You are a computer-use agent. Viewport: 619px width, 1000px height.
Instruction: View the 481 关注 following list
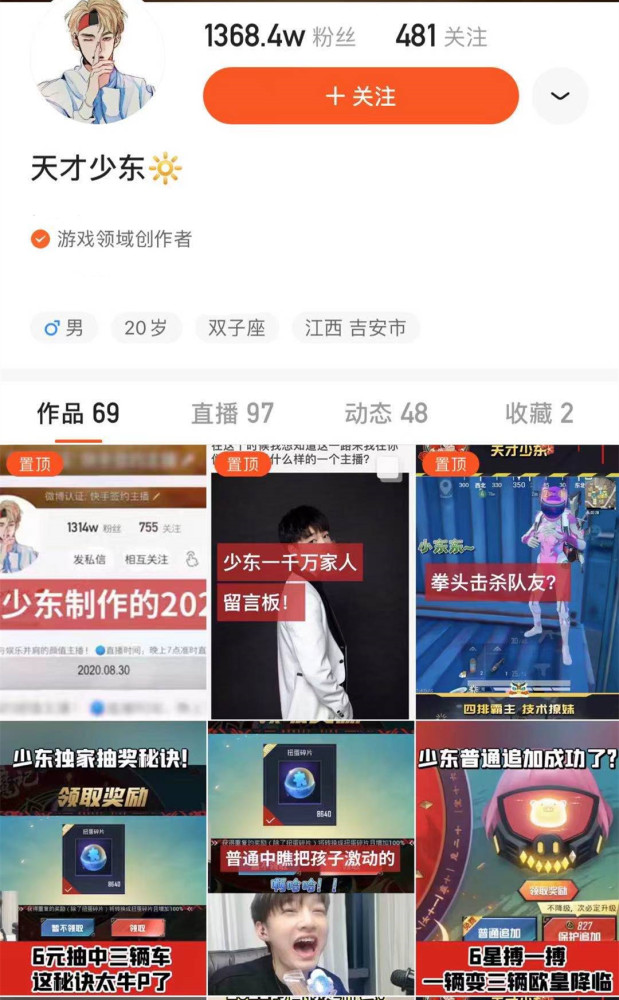coord(441,37)
